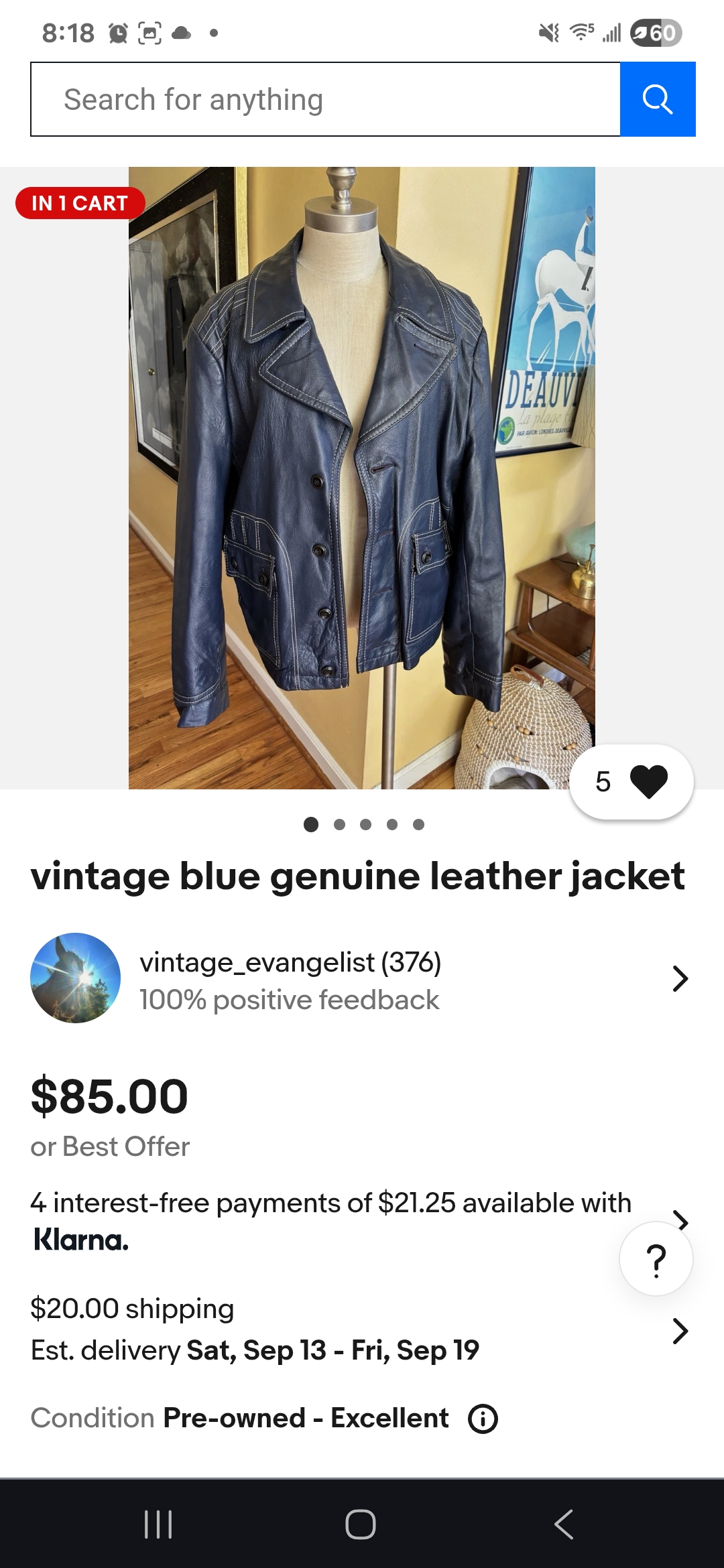Open recent apps from the navigation bar
This screenshot has width=724, height=1568.
pos(159,1524)
